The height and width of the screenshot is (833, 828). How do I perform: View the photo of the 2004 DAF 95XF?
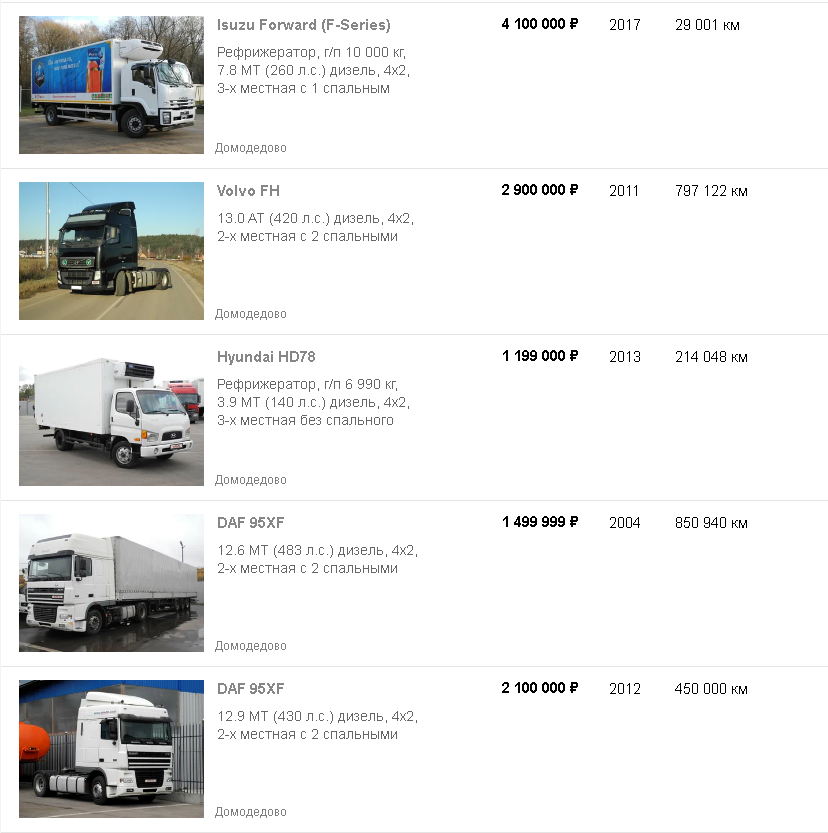click(111, 583)
